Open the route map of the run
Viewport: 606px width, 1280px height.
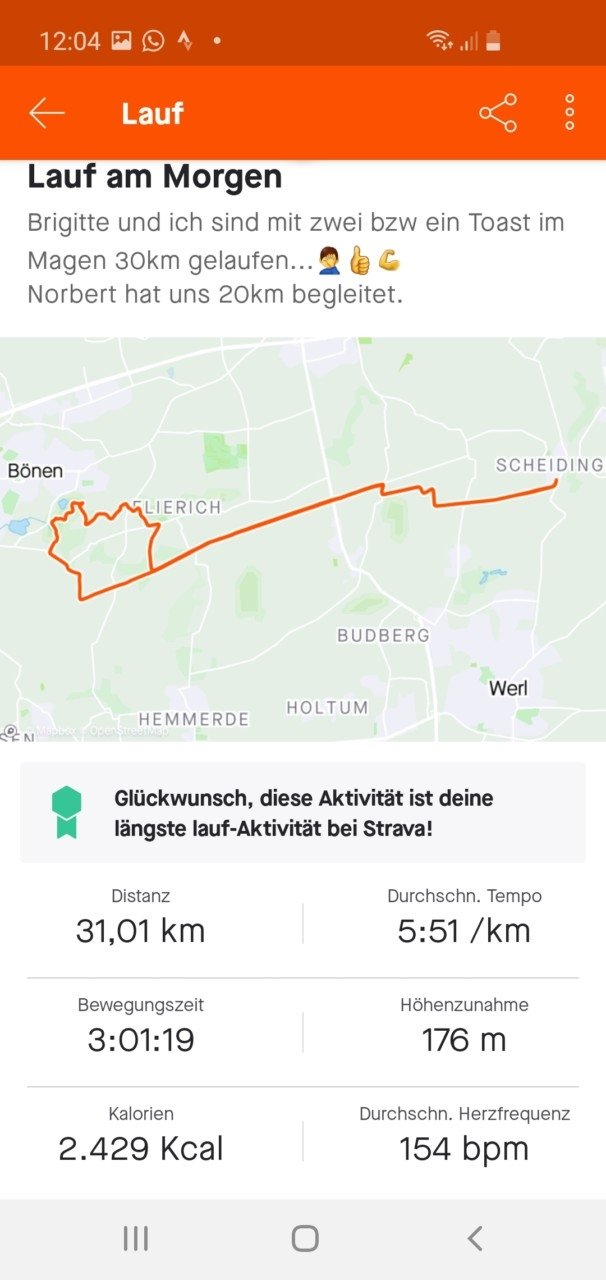point(303,540)
